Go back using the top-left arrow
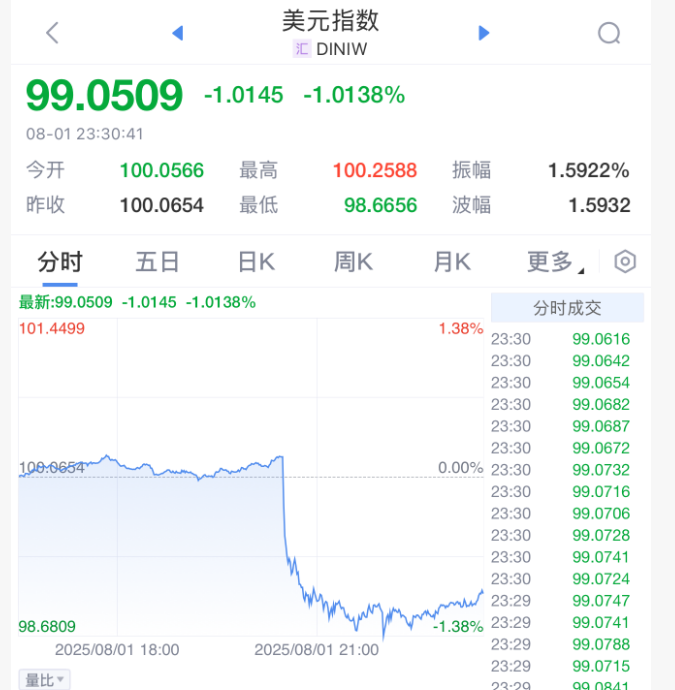The image size is (675, 690). click(53, 33)
